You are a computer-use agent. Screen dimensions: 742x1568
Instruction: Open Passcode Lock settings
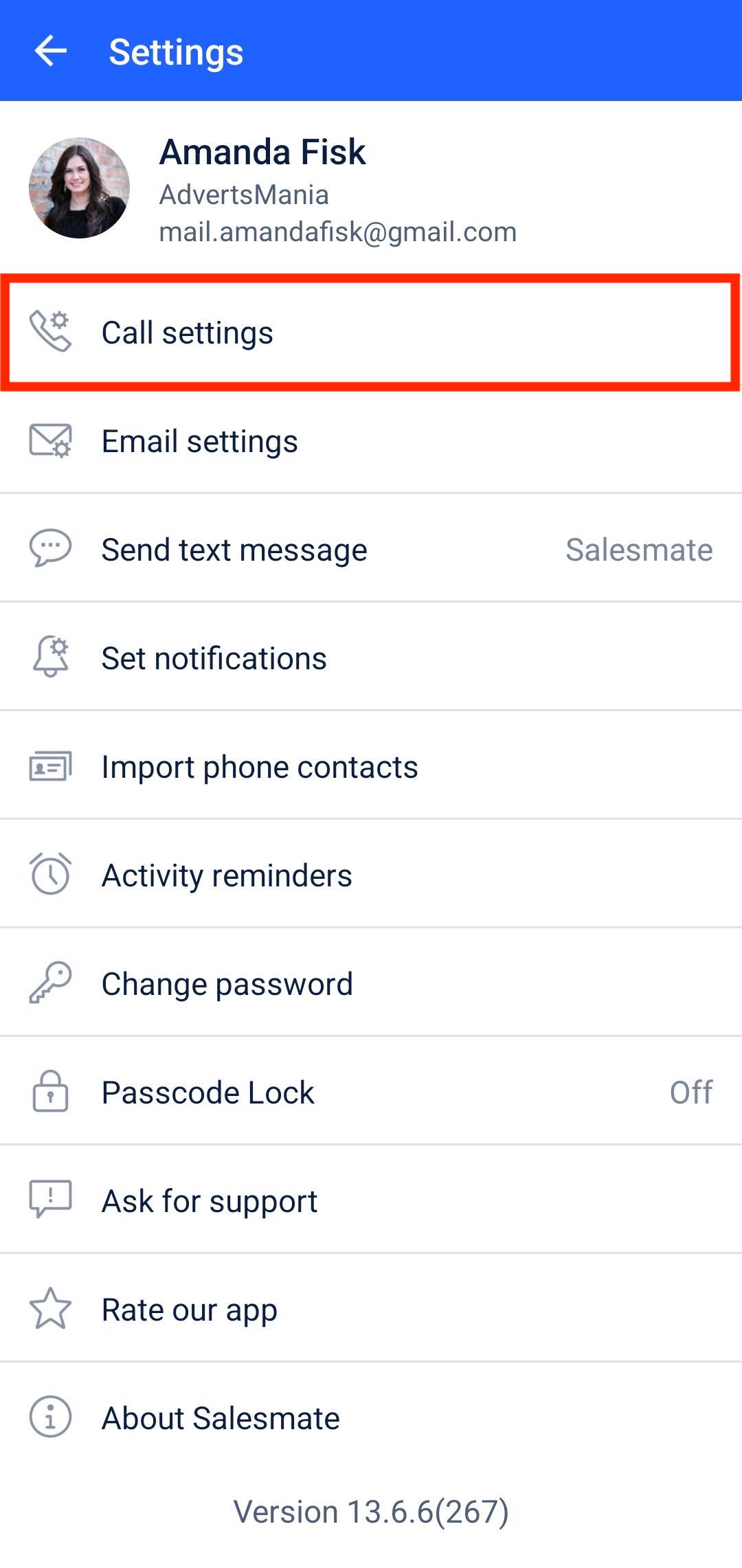[x=371, y=1092]
